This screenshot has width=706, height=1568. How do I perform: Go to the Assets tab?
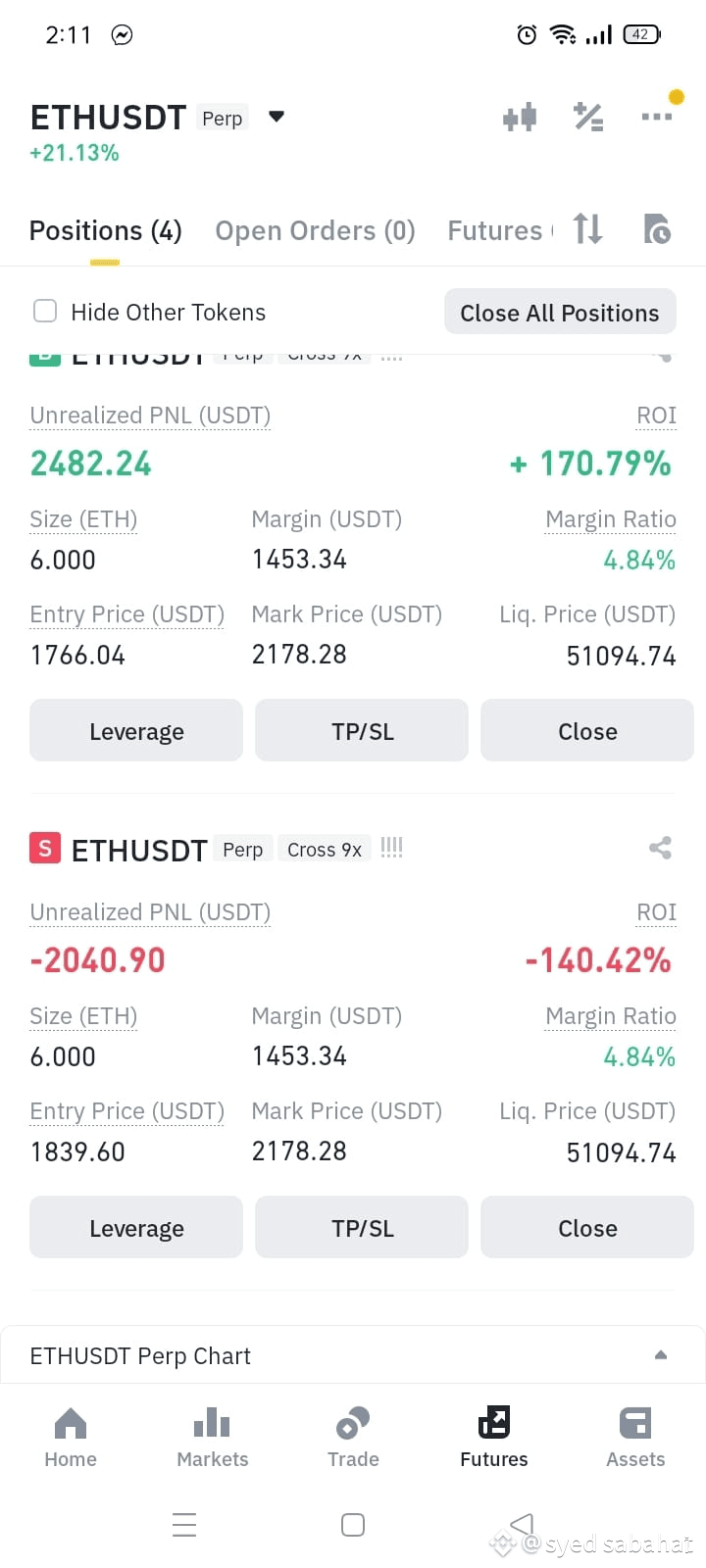tap(635, 1438)
